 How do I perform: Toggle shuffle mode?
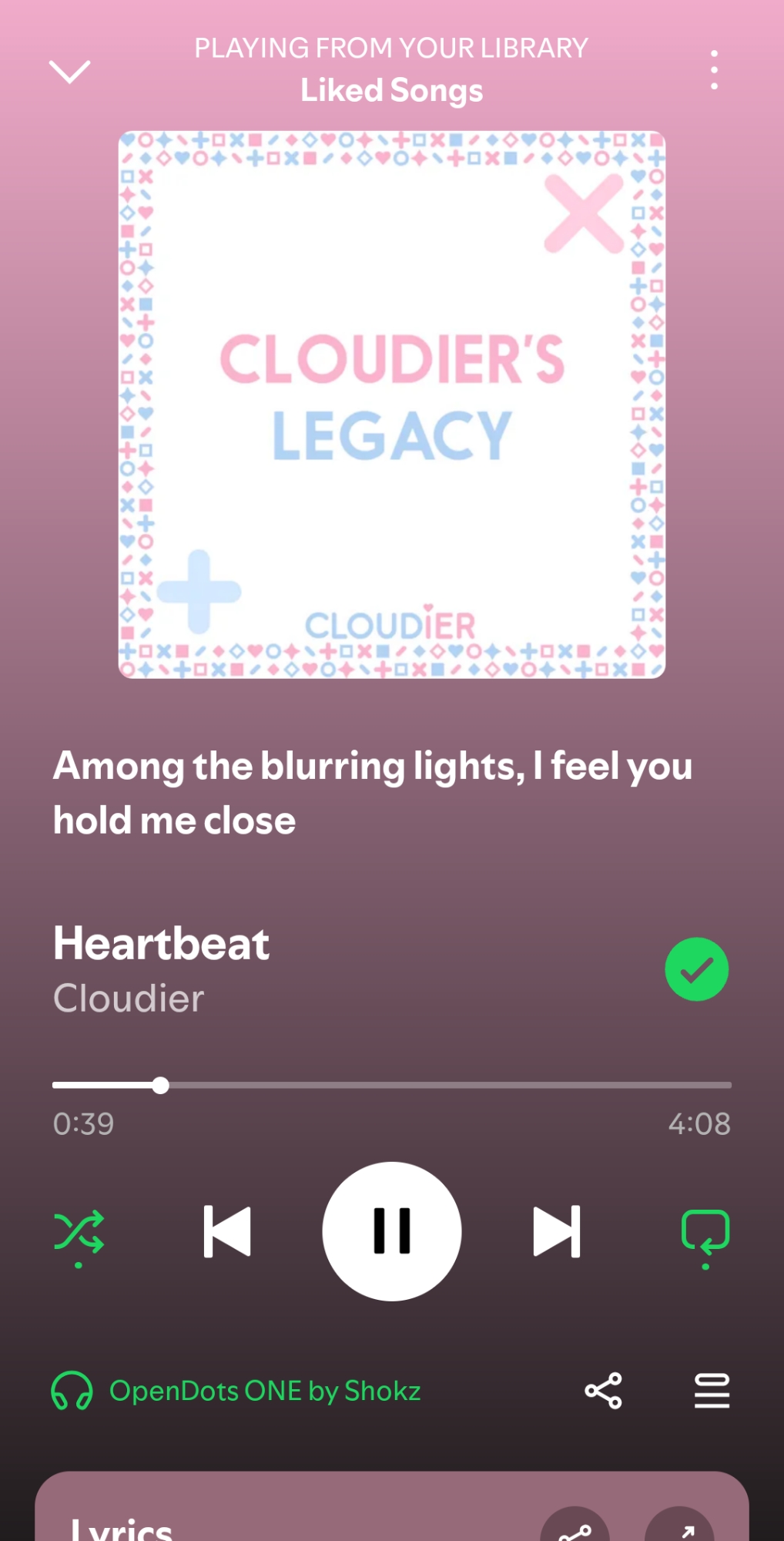click(x=79, y=1232)
